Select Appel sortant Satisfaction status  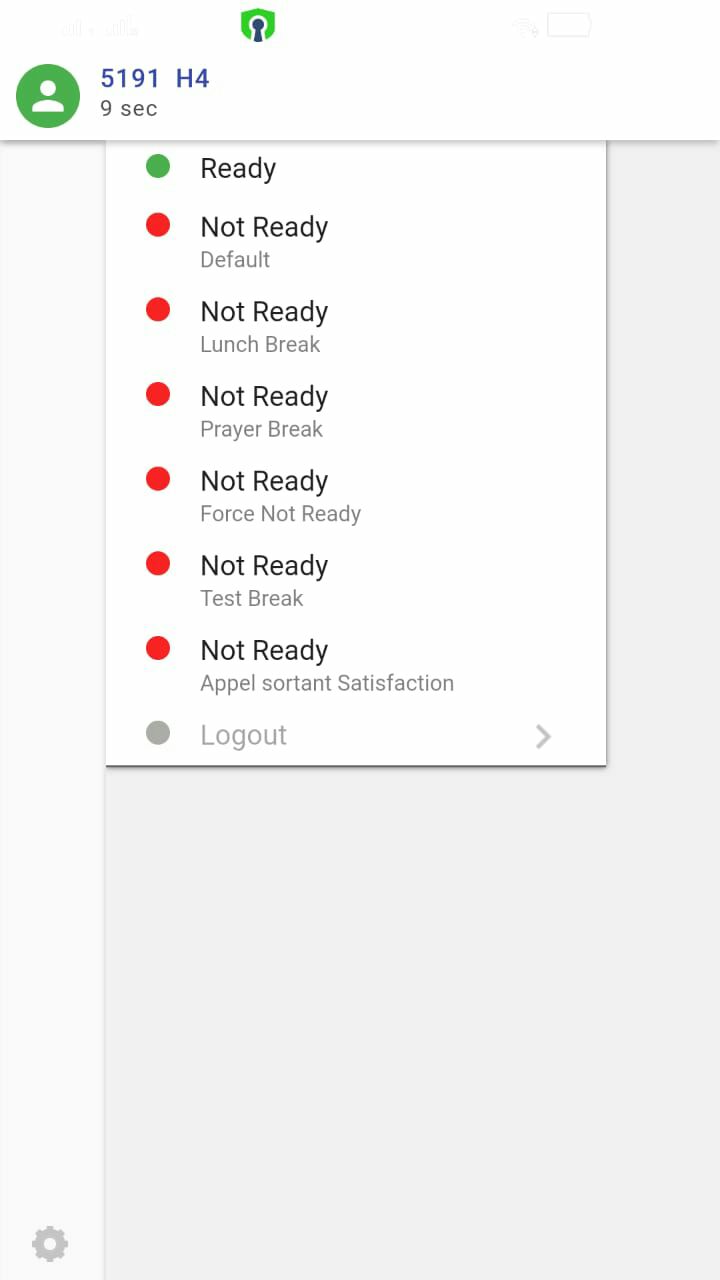[326, 665]
